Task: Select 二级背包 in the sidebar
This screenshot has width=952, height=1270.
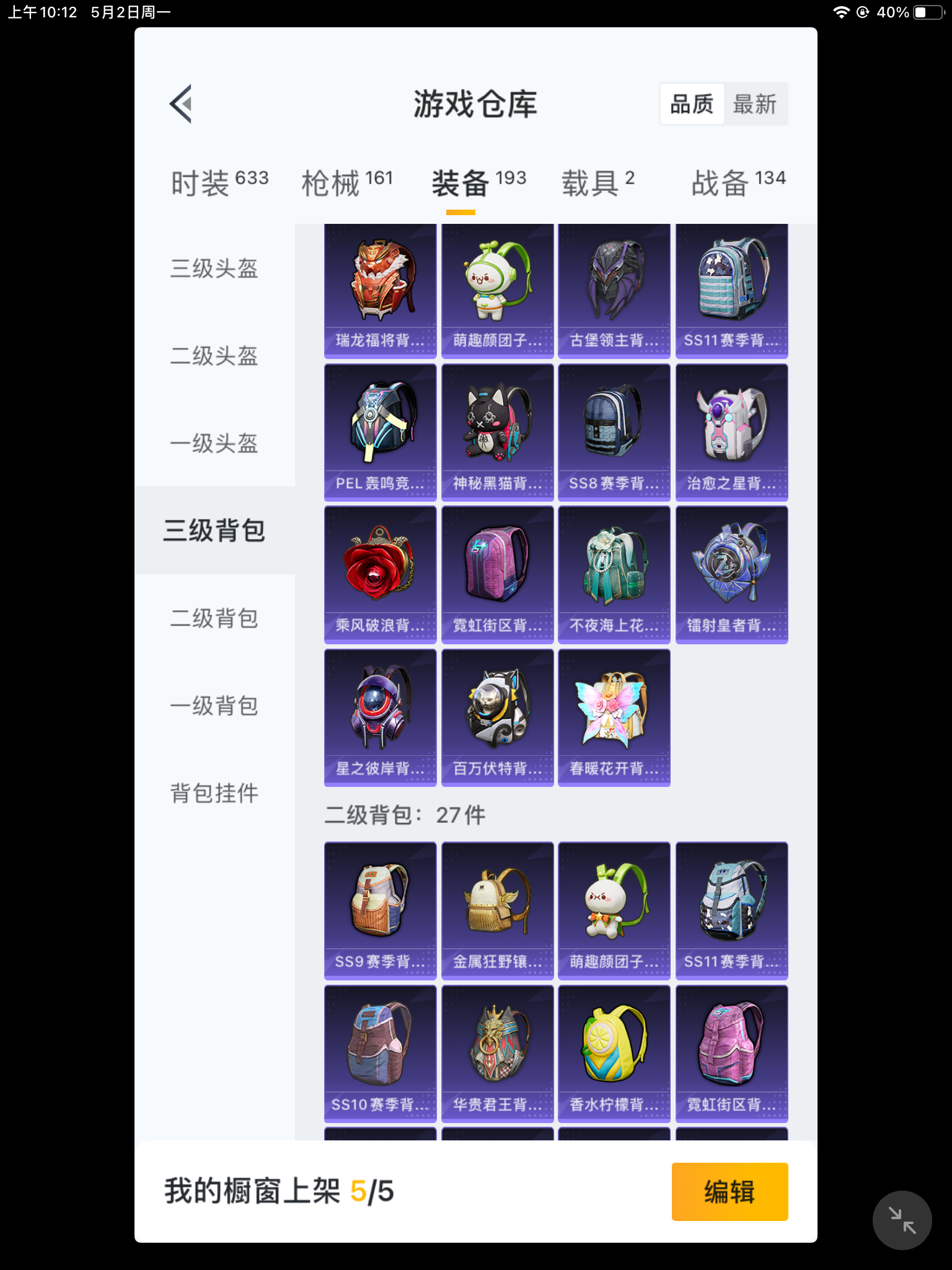Action: [x=214, y=618]
